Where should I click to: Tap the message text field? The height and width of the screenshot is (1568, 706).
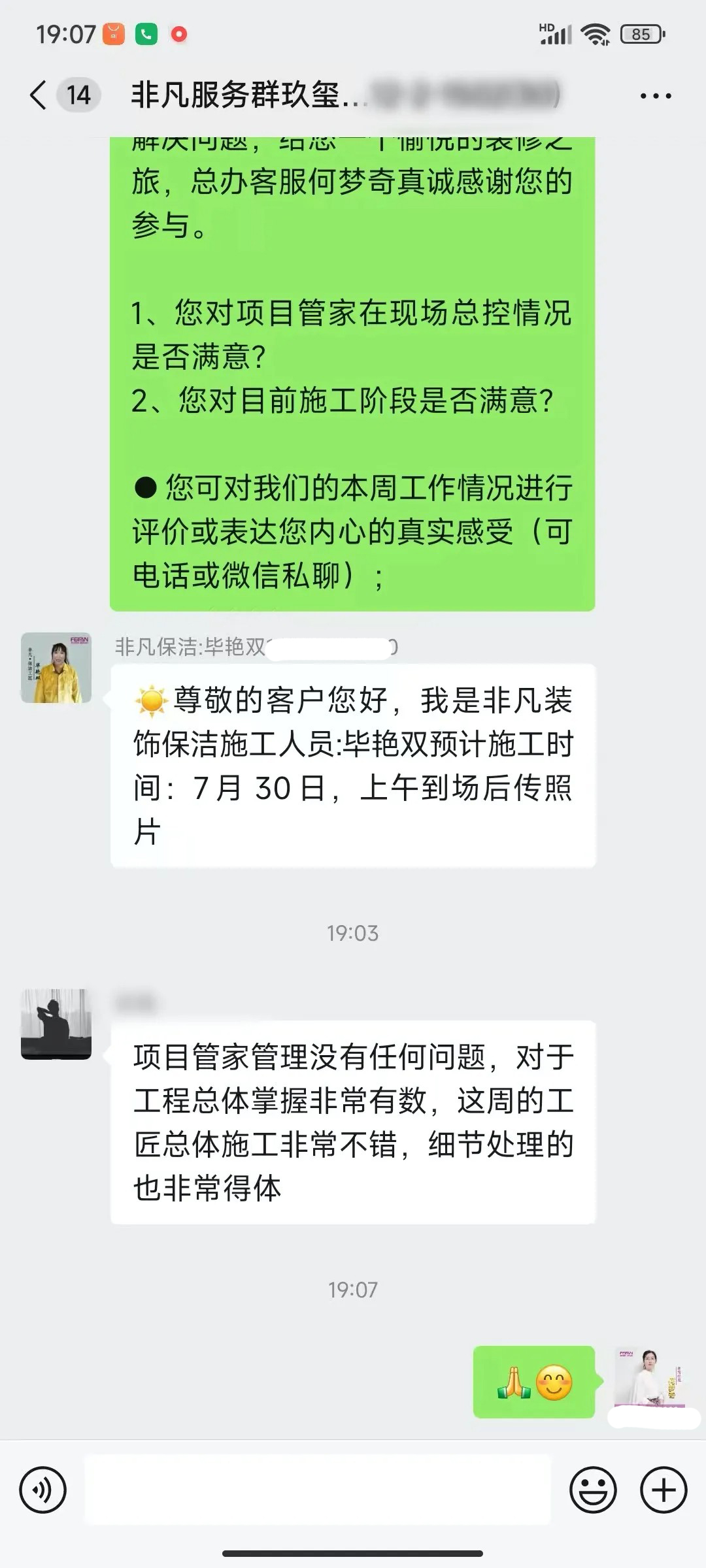[318, 1490]
